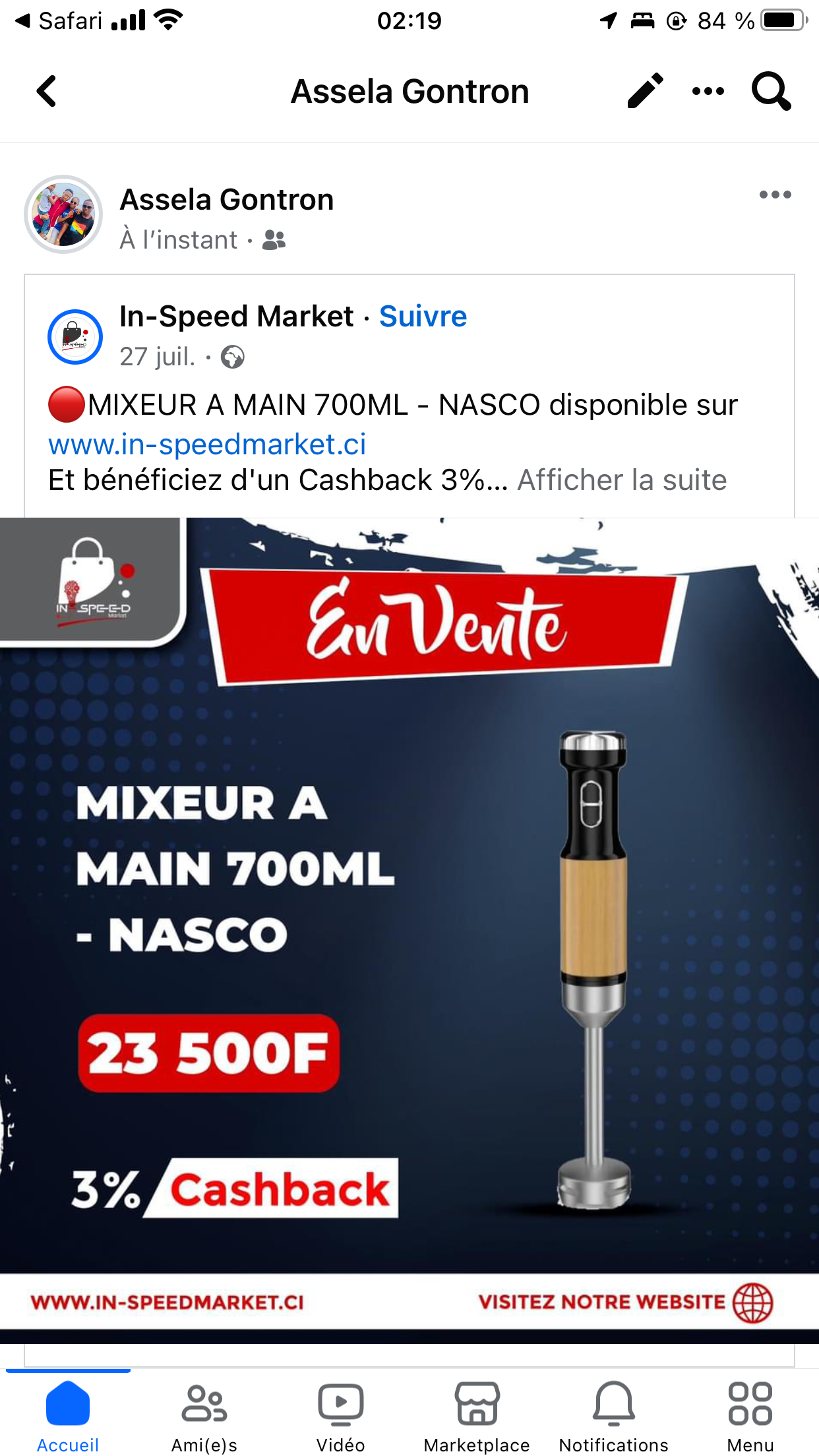
Task: Follow In-Speed Market via Suivre
Action: pyautogui.click(x=423, y=317)
